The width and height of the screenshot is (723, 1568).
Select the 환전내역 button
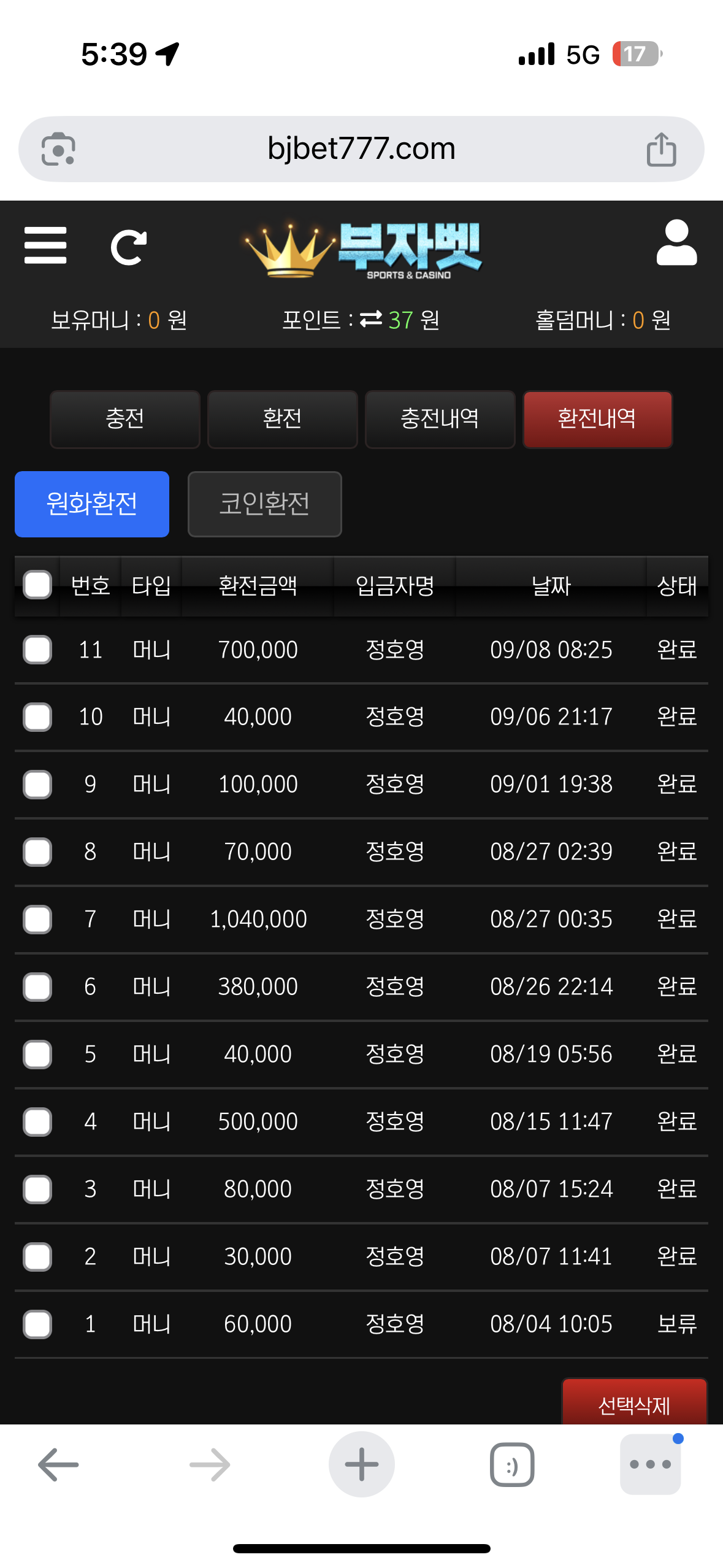pyautogui.click(x=597, y=419)
